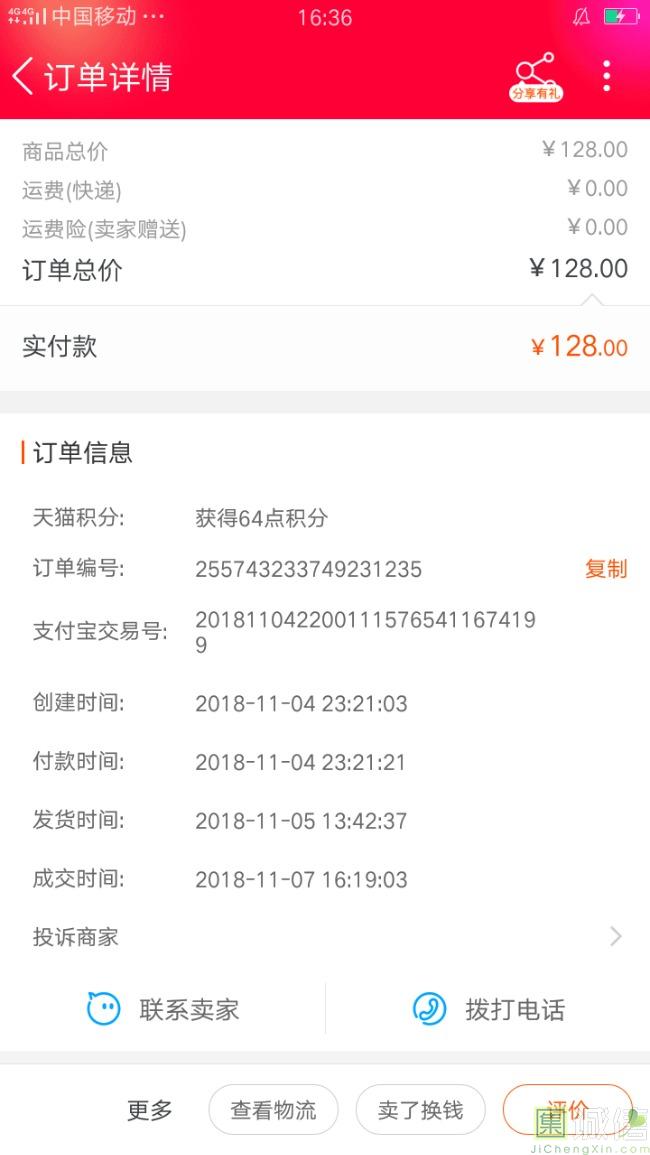The width and height of the screenshot is (650, 1155).
Task: Open the three-dot overflow menu
Action: (x=606, y=76)
